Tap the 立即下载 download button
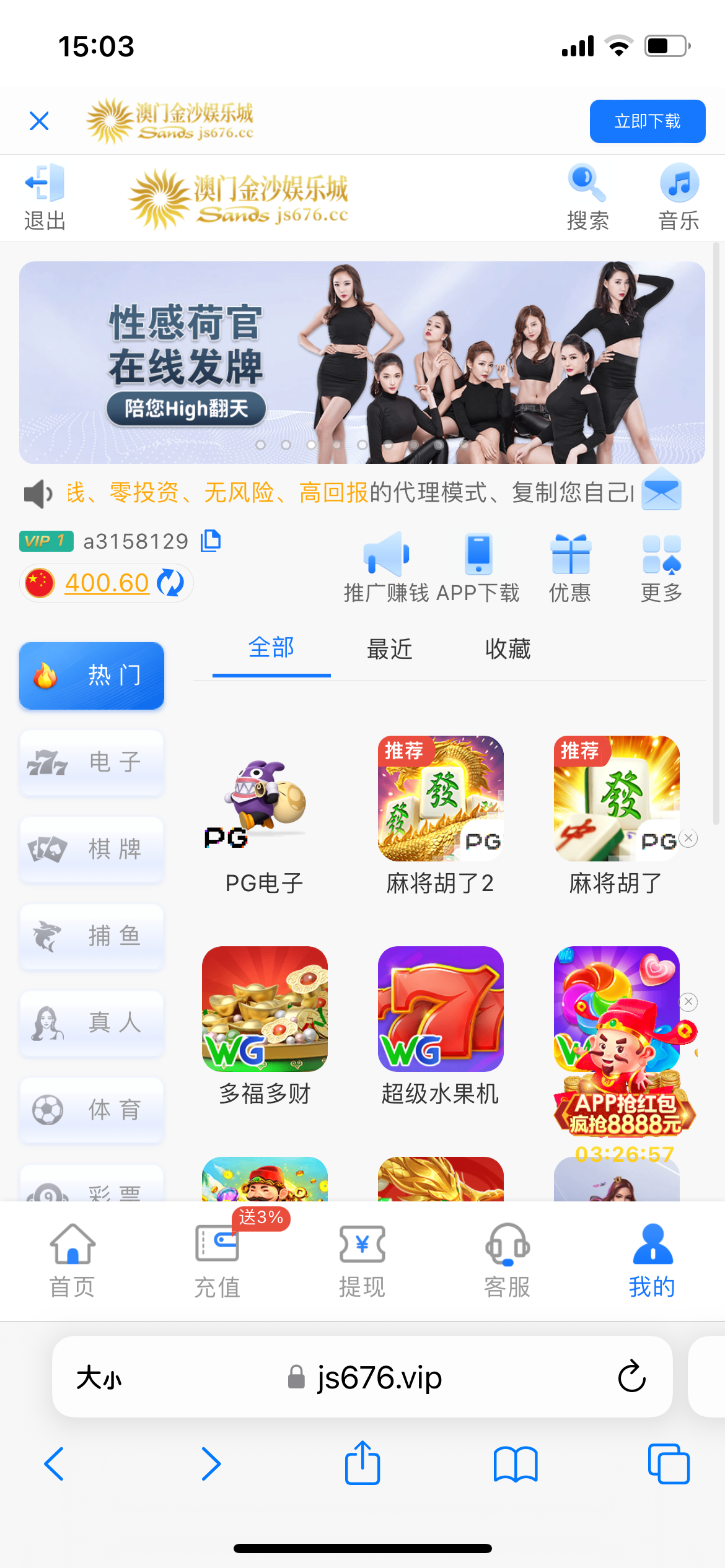Image resolution: width=725 pixels, height=1568 pixels. pos(647,121)
